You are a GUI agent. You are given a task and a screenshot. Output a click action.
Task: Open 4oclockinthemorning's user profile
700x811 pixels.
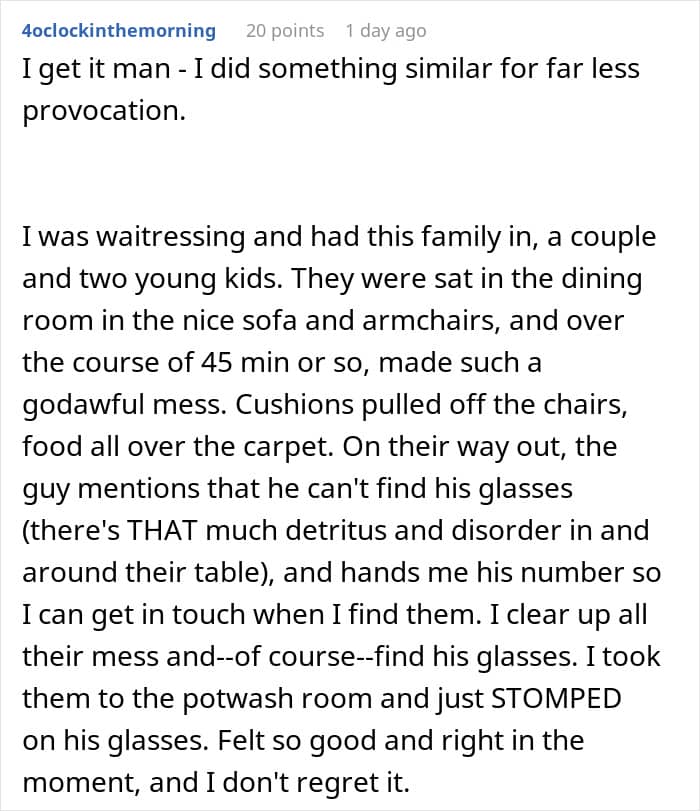point(118,31)
